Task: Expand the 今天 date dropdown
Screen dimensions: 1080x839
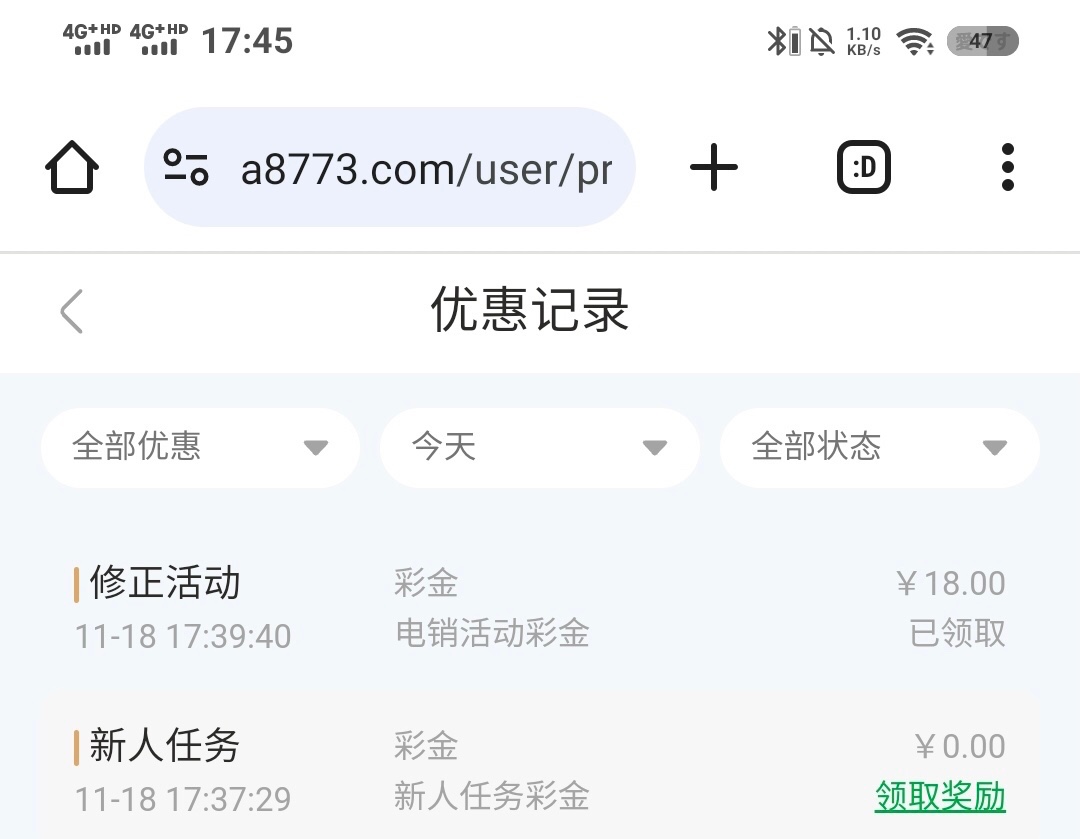Action: point(539,447)
